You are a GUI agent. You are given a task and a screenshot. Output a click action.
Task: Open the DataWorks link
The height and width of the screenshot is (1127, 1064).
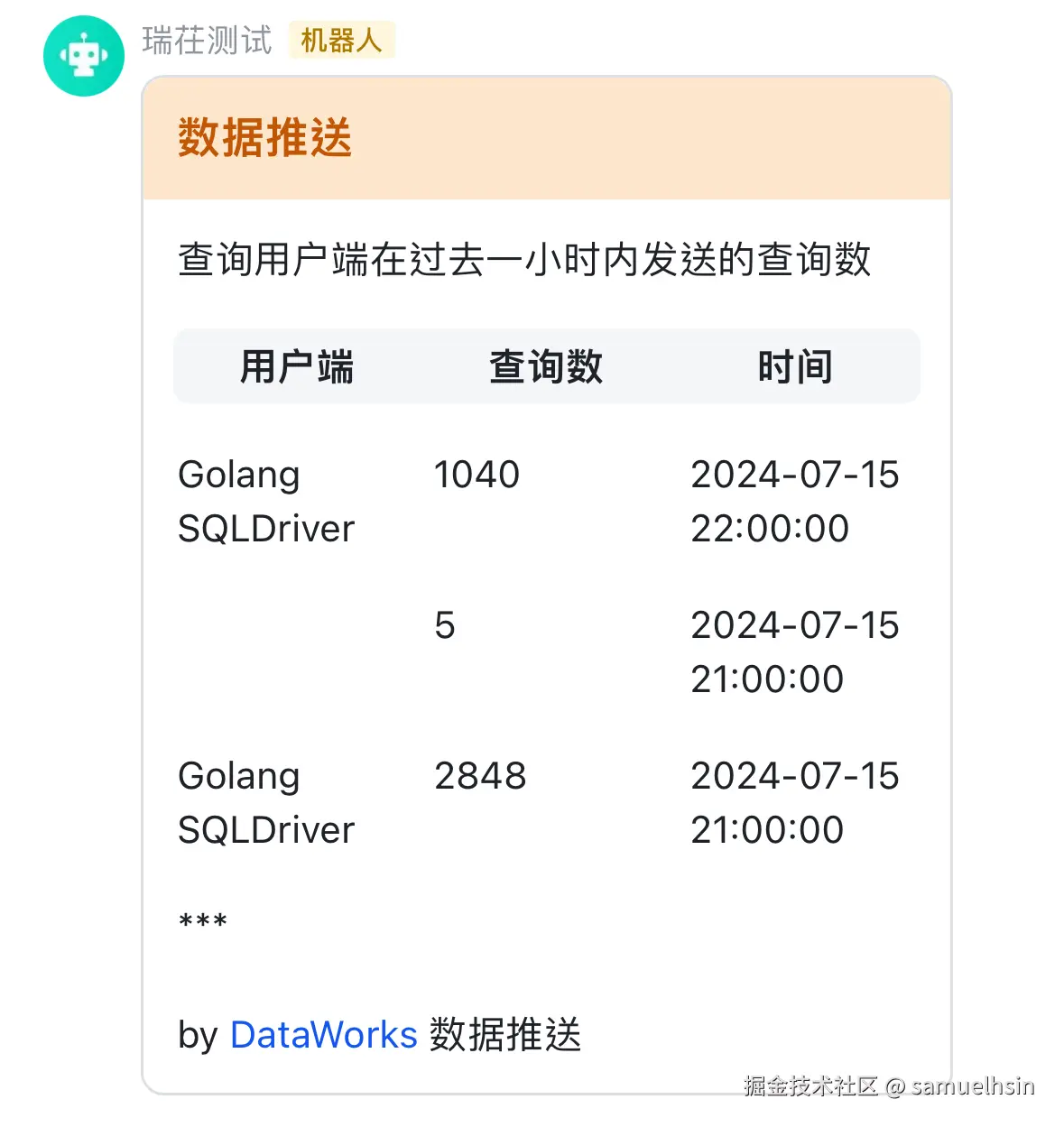coord(323,1035)
